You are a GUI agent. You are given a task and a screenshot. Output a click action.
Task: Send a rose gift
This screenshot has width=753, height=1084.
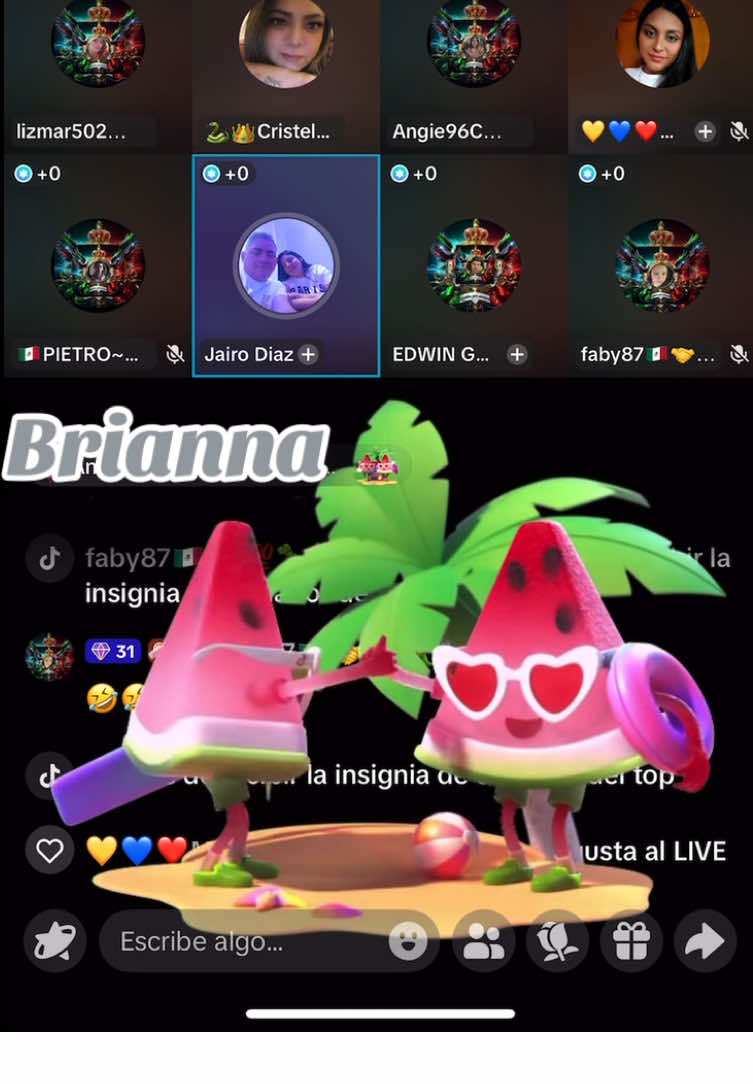tap(558, 941)
